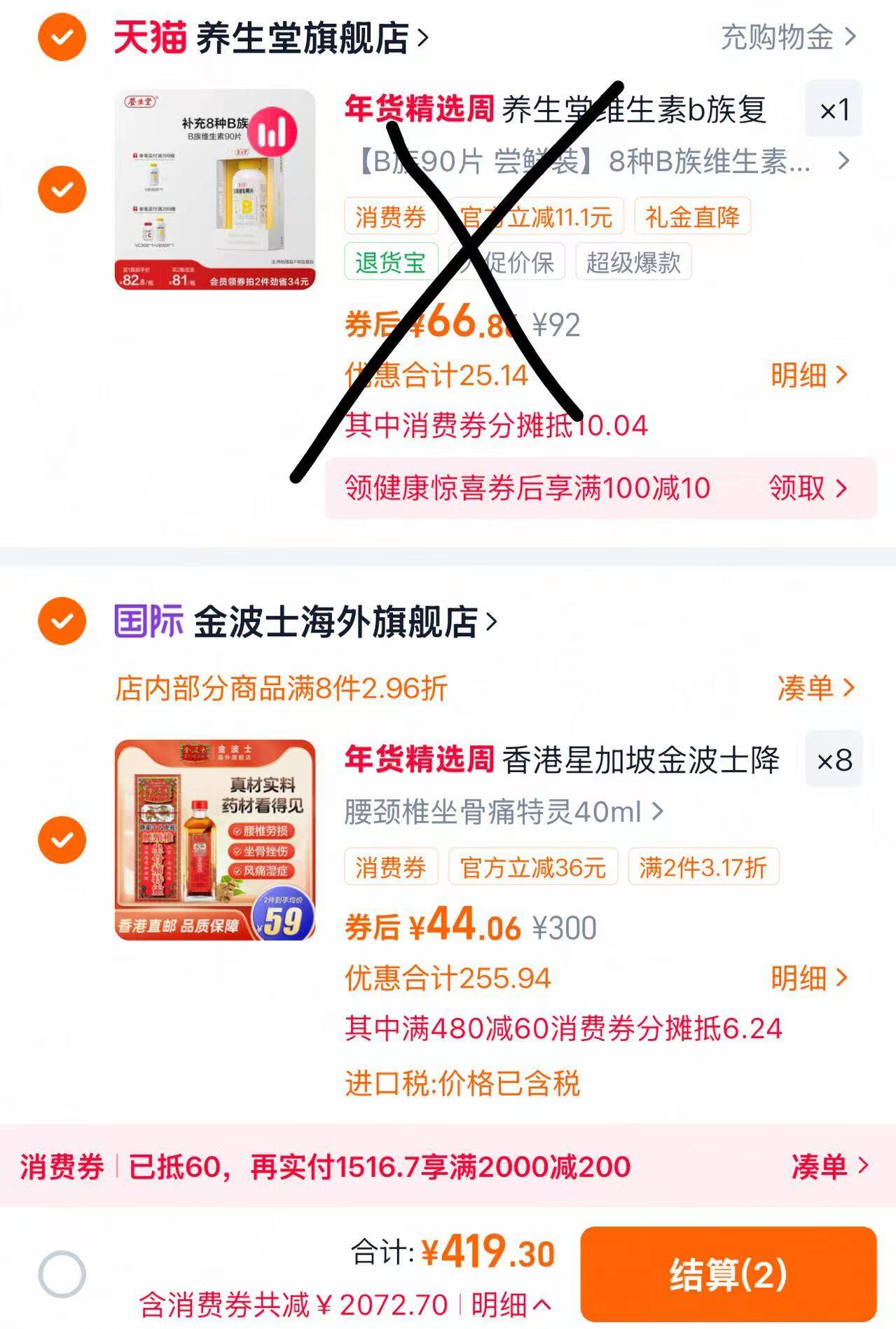Viewport: 896px width, 1329px height.
Task: 领取 the 满100减10 health coupon
Action: [x=808, y=488]
